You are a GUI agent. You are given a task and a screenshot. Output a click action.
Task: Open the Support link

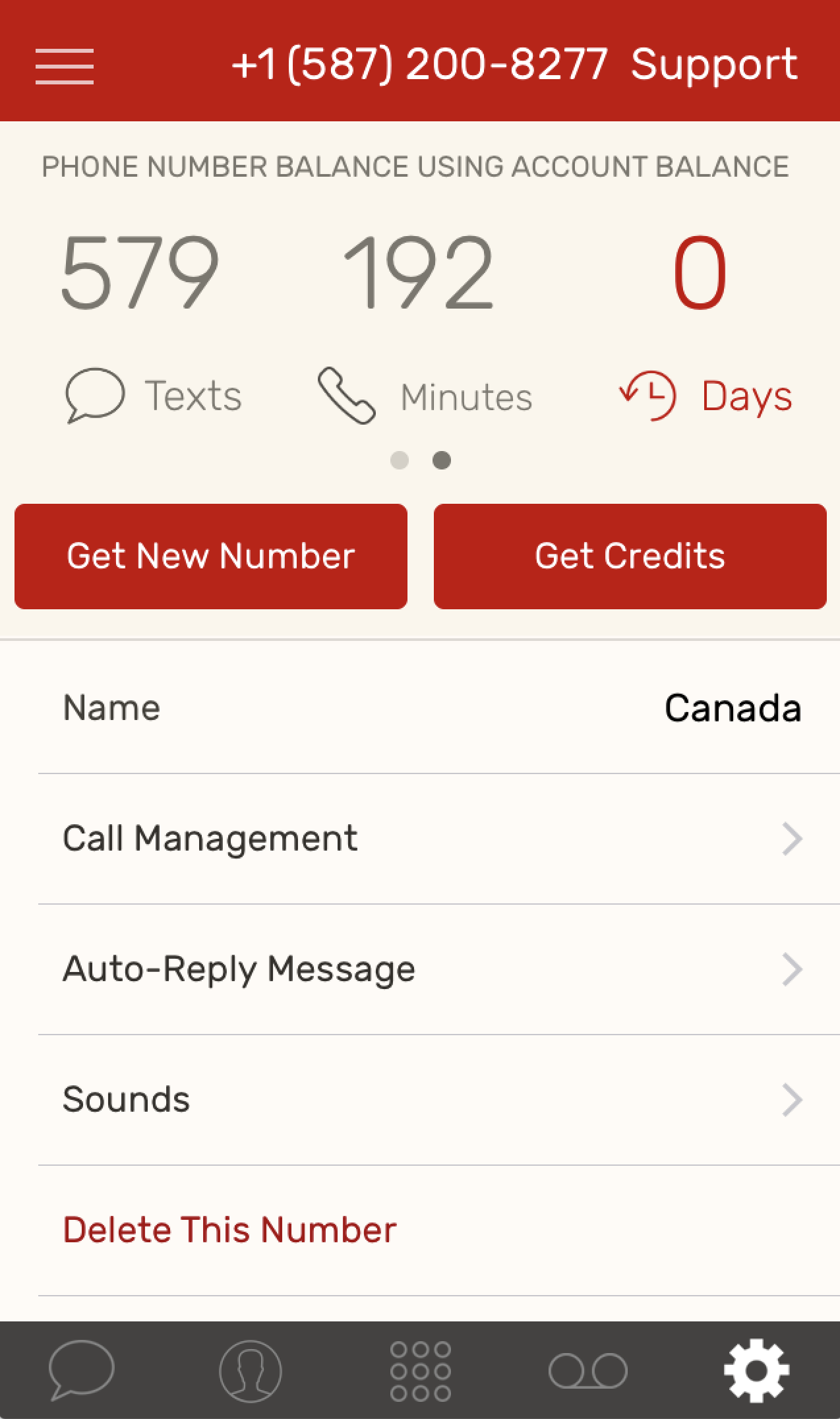tap(713, 65)
